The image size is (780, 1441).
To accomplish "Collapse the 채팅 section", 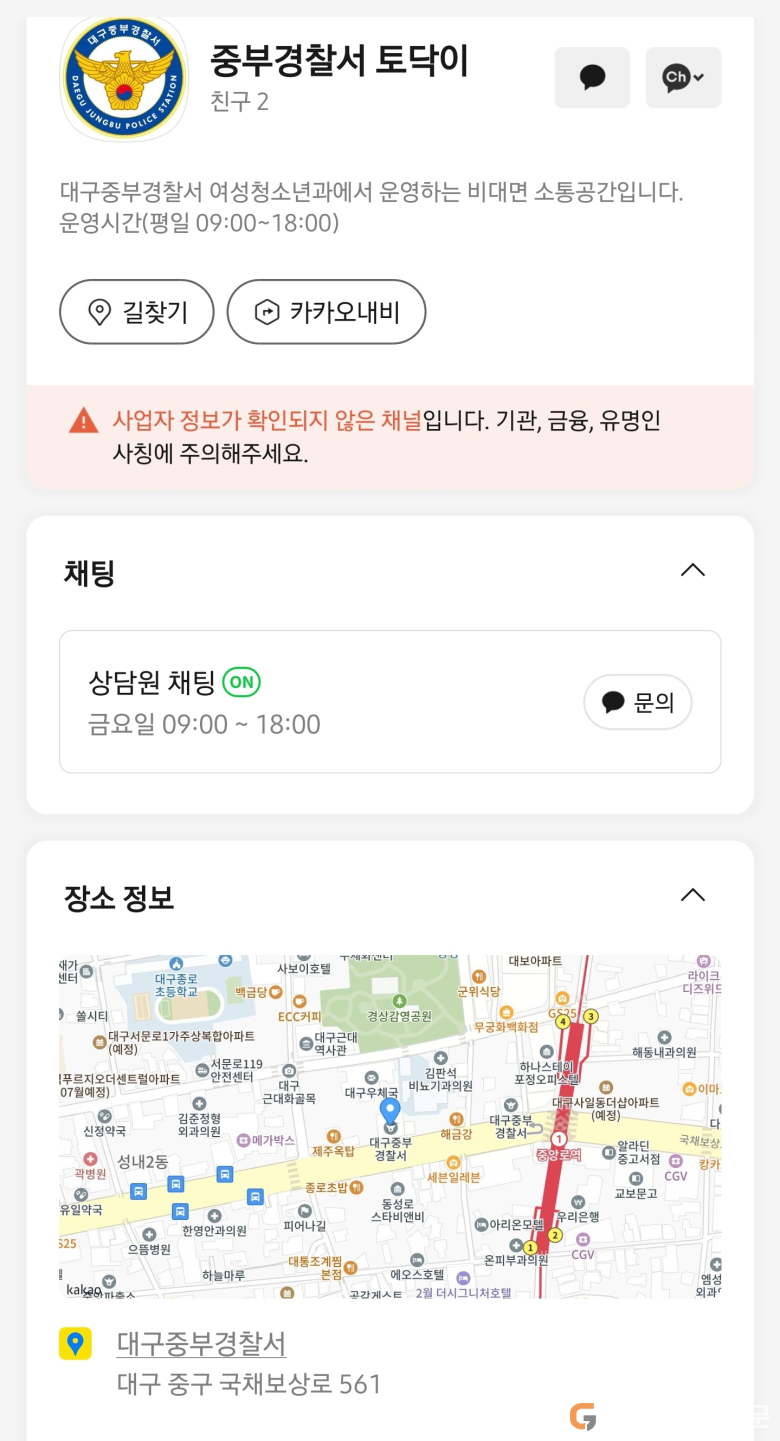I will (692, 570).
